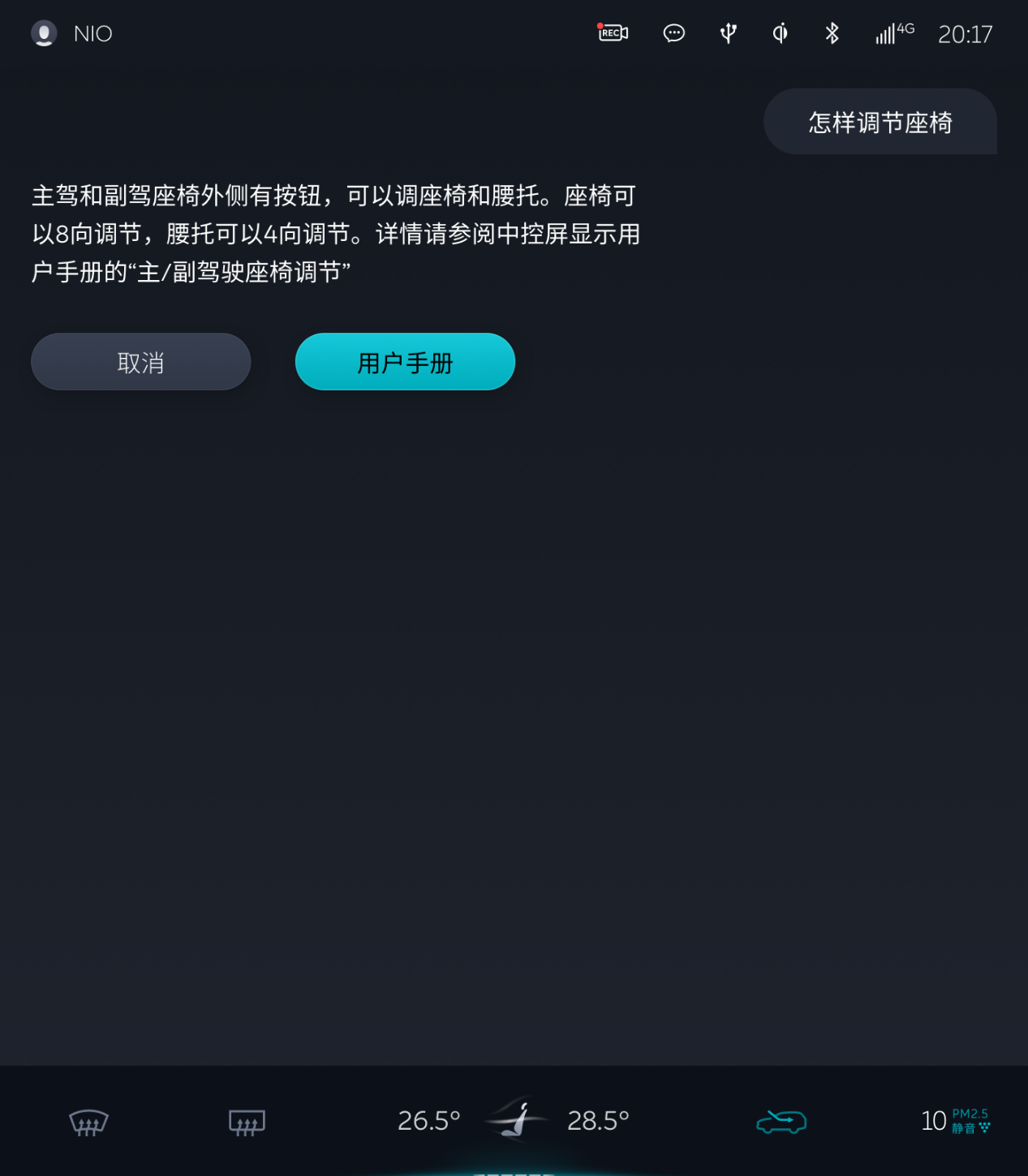Image resolution: width=1028 pixels, height=1176 pixels.
Task: Open the seat airflow climate panel
Action: [x=514, y=1121]
